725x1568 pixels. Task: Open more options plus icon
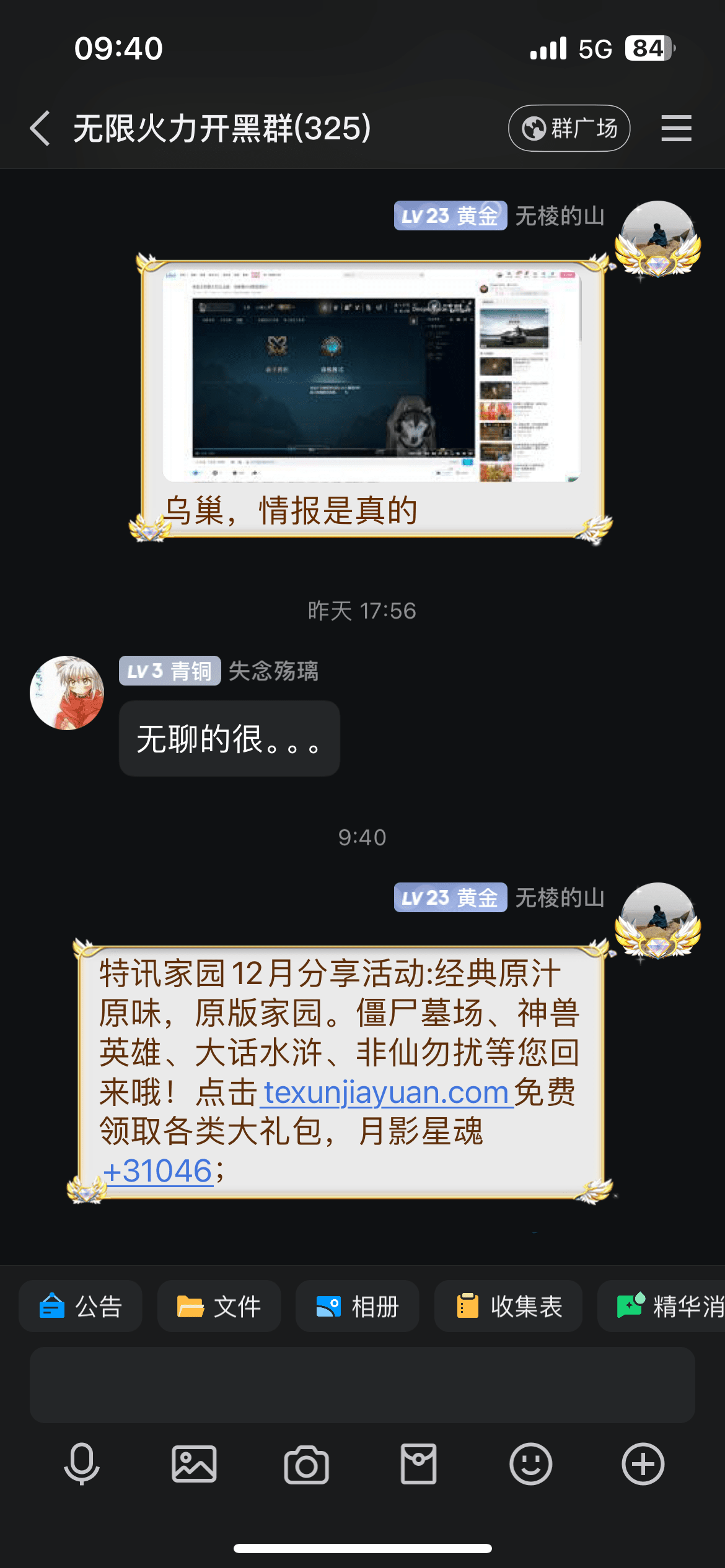pos(643,1464)
